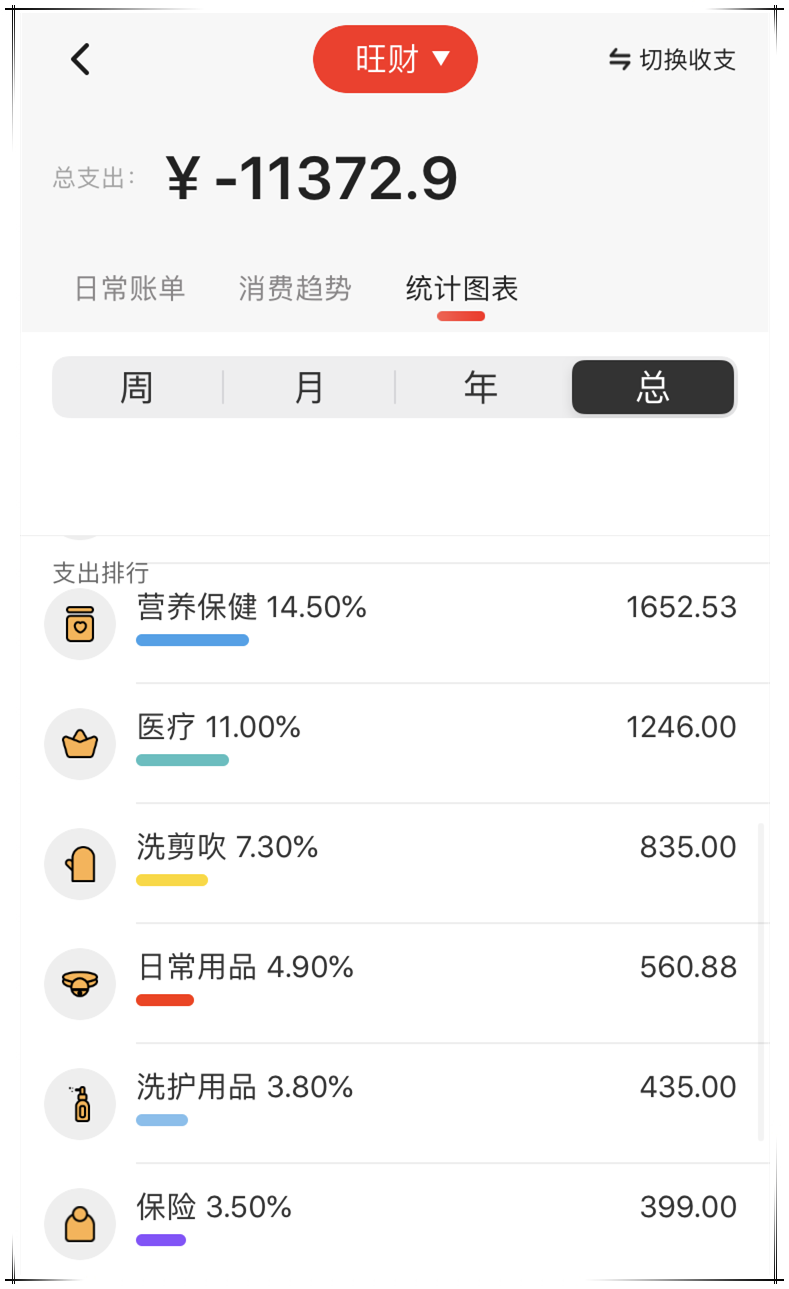View the 保险 expense row
The height and width of the screenshot is (1289, 789).
click(x=400, y=1223)
